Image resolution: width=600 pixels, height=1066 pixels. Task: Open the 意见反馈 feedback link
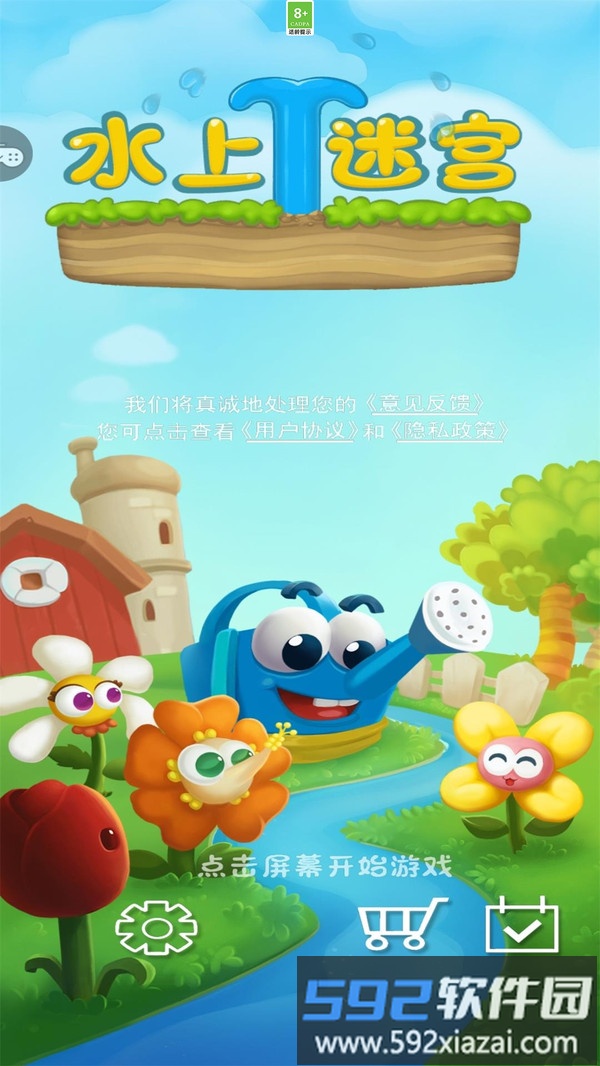click(x=427, y=405)
